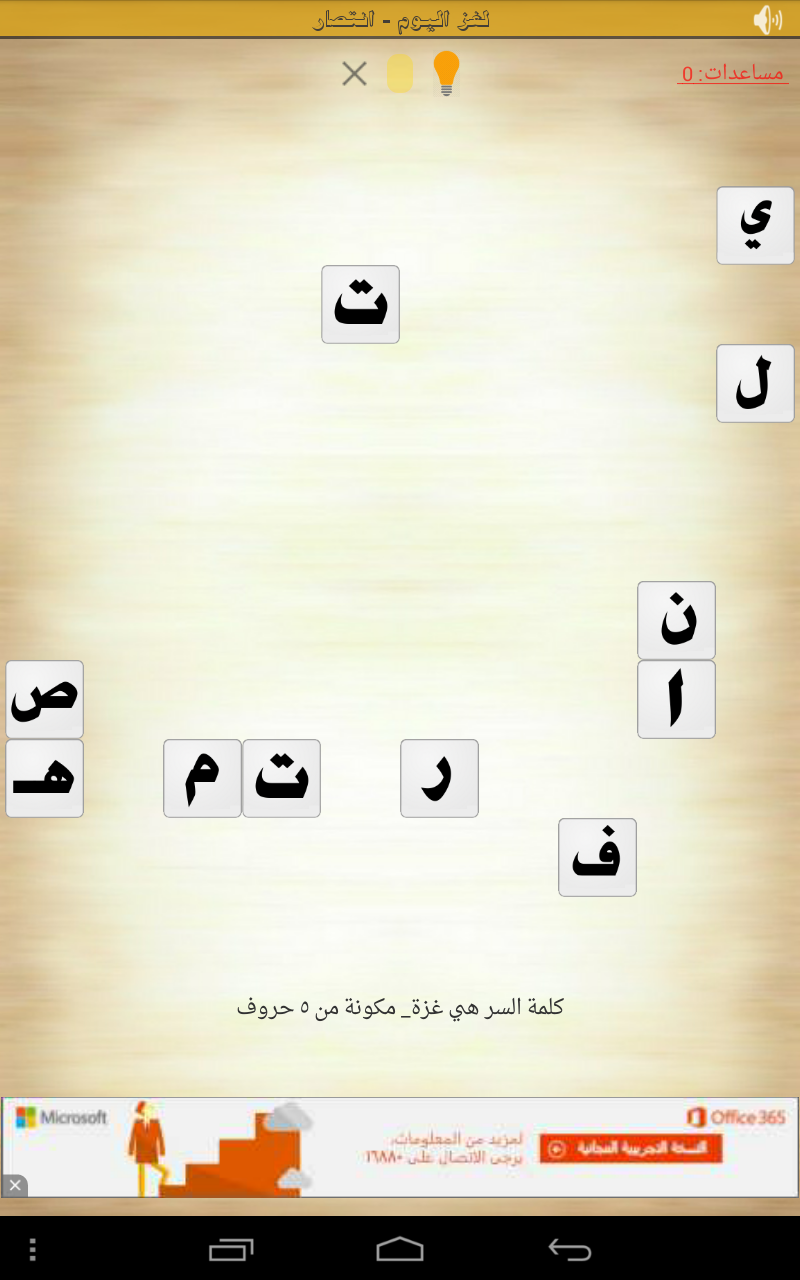800x1280 pixels.
Task: Open the مساعدات help link
Action: [733, 73]
